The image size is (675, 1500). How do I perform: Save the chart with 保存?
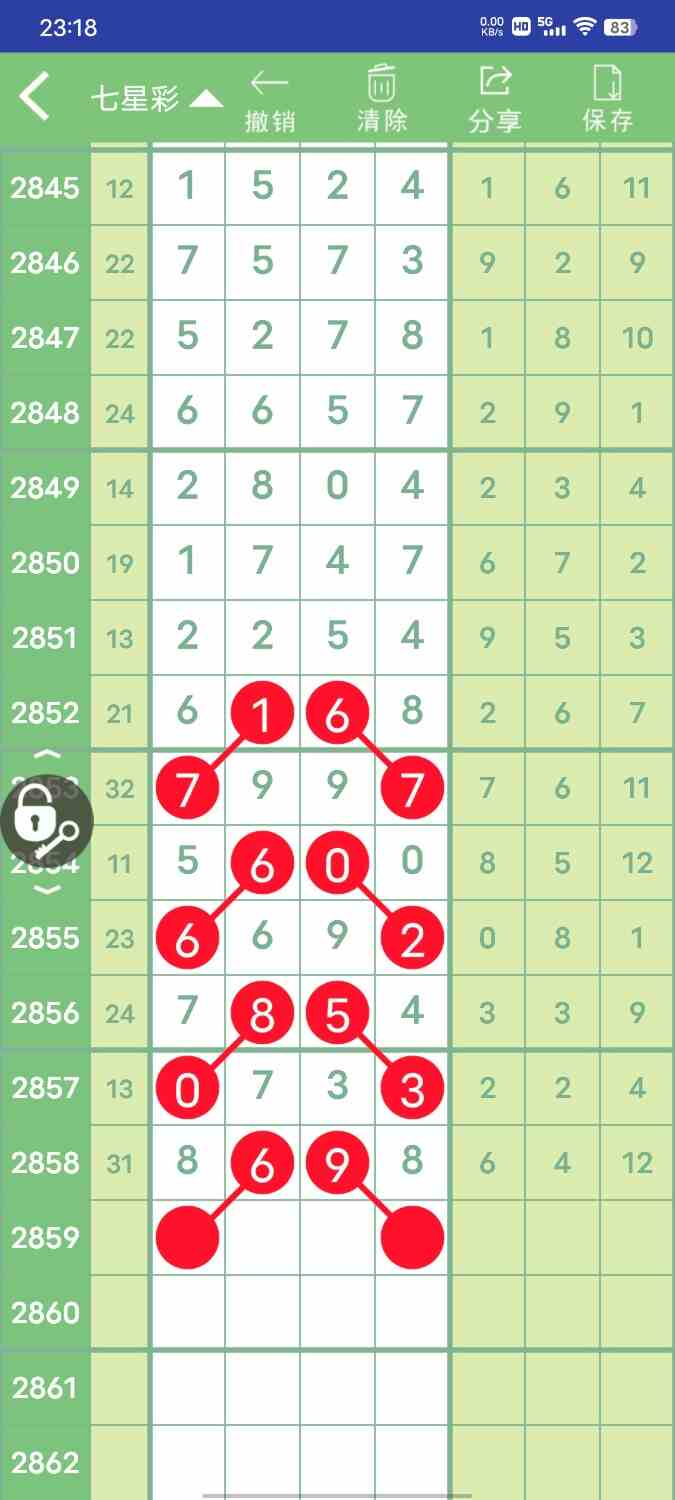(608, 100)
